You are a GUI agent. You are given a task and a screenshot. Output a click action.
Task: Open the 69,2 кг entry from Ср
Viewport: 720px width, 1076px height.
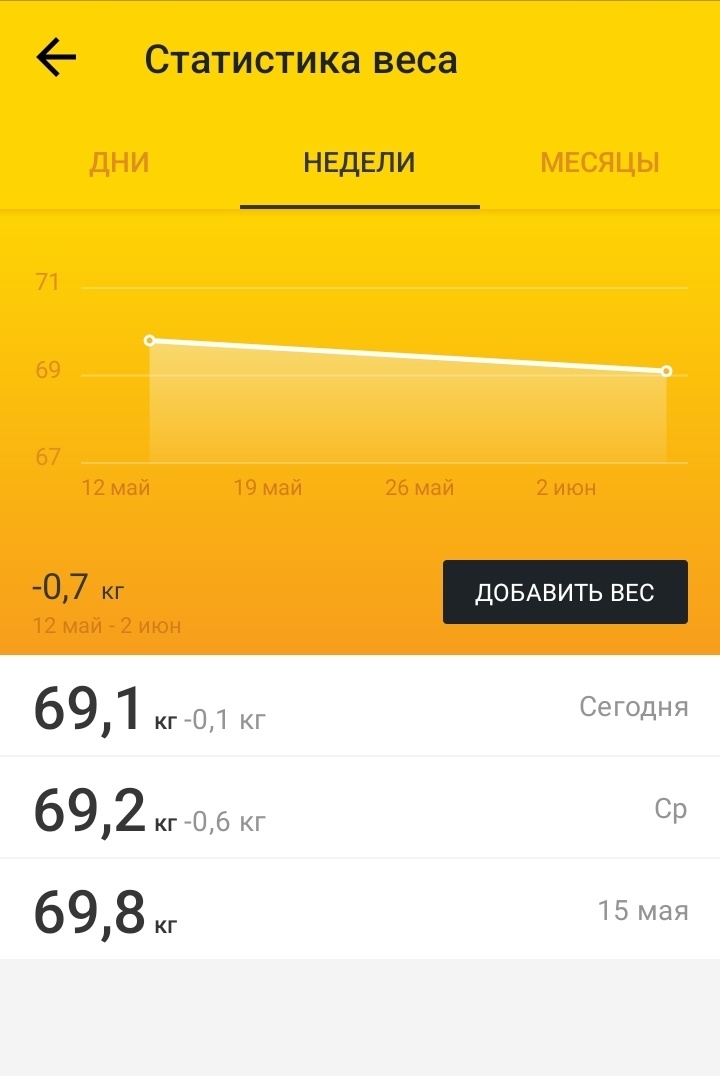360,809
